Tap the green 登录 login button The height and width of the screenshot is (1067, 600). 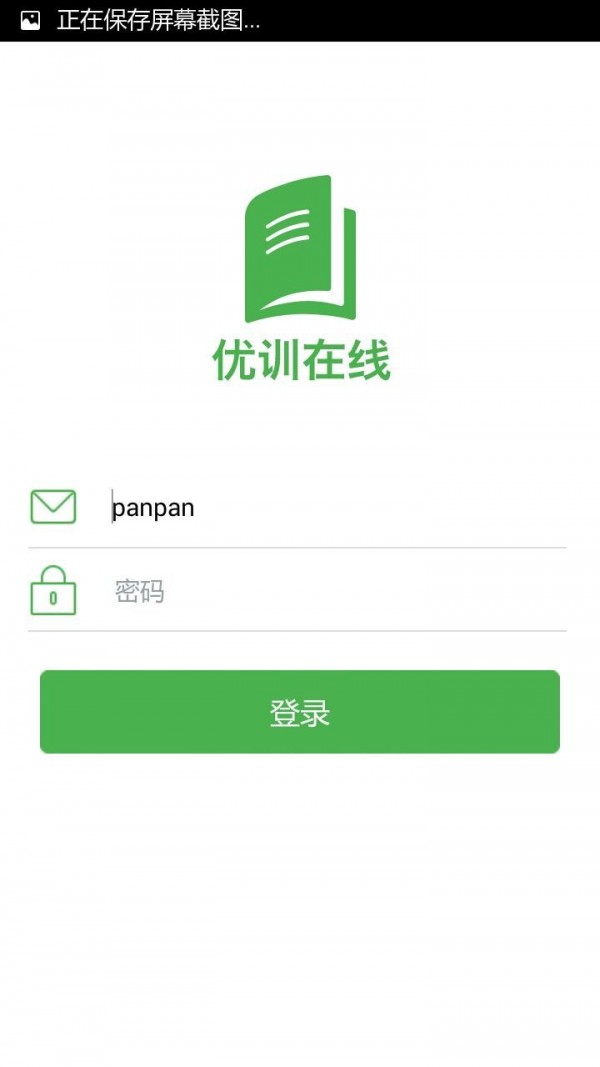[300, 712]
